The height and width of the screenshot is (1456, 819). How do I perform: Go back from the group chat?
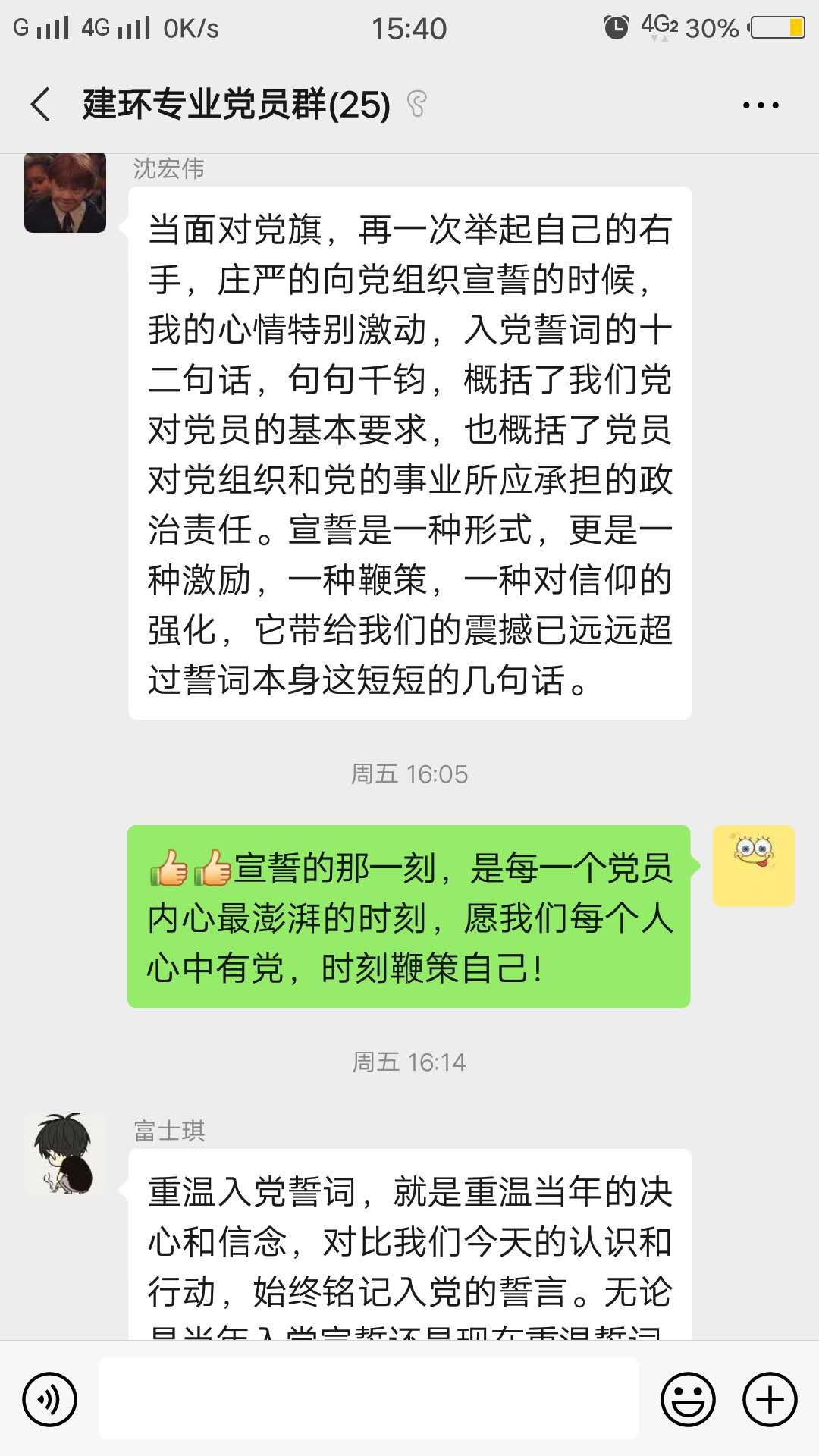click(41, 105)
